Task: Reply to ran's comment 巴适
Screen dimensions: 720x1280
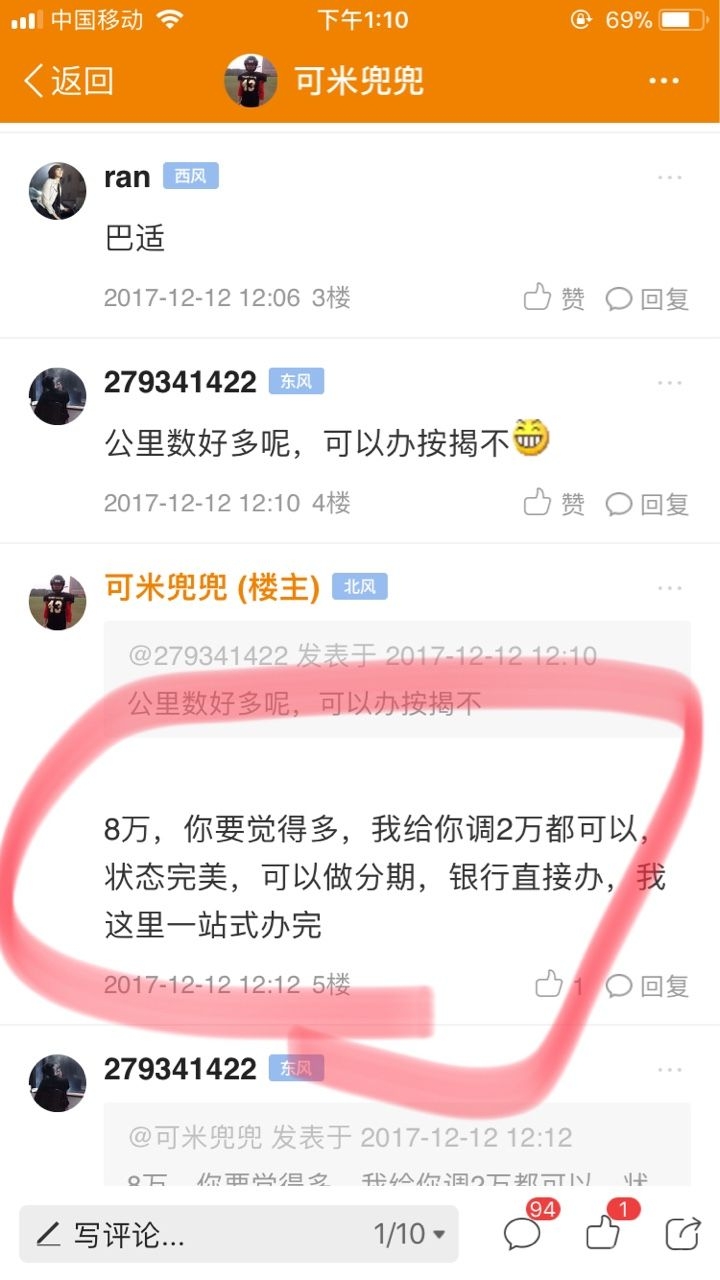Action: click(x=648, y=298)
